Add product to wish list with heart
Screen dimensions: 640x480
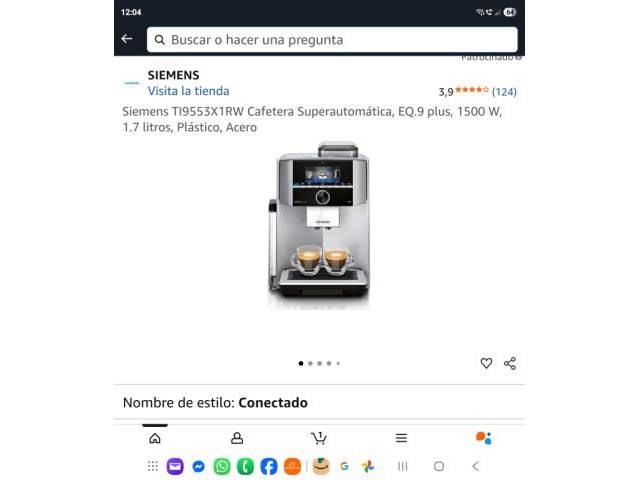point(486,364)
